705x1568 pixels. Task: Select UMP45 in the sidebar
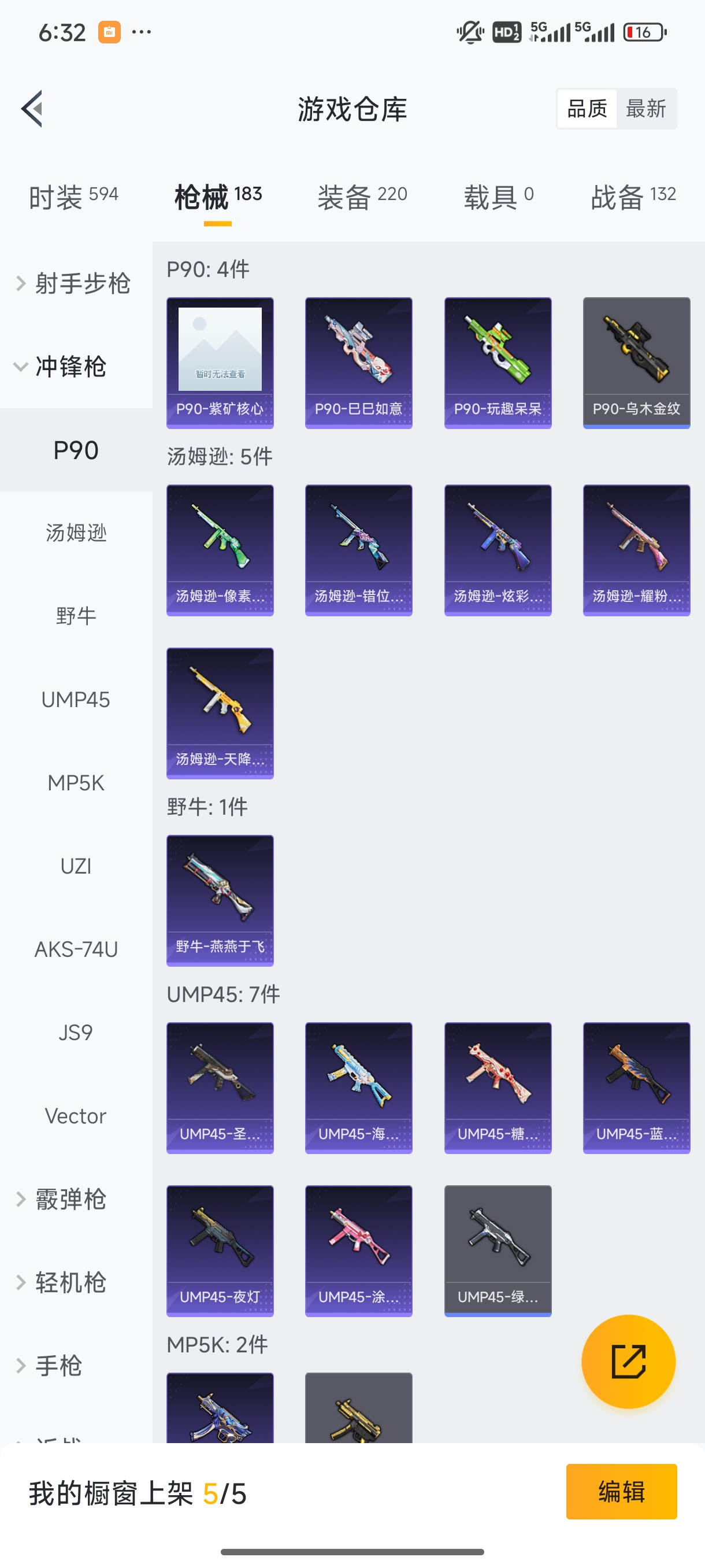click(x=76, y=700)
